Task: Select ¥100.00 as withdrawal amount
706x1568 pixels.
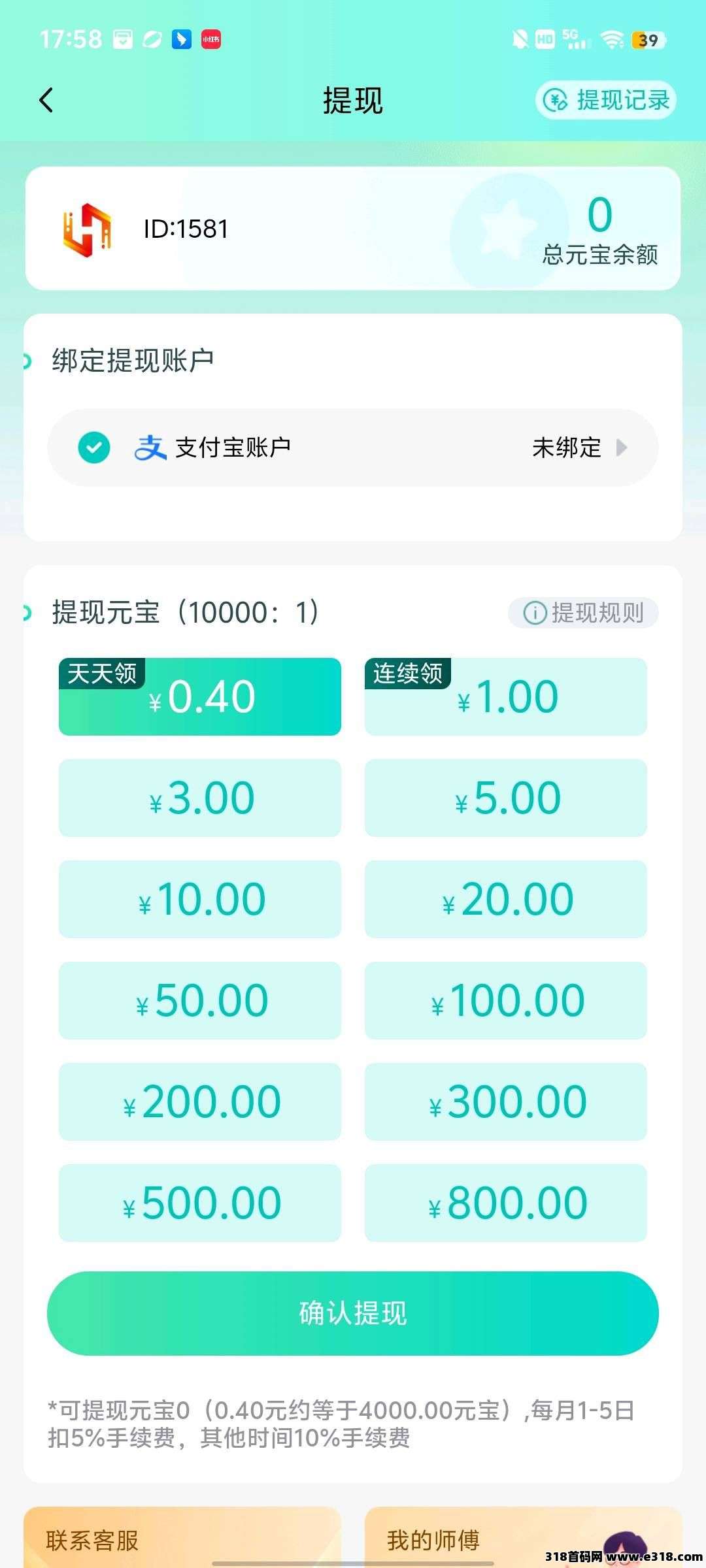Action: 505,1000
